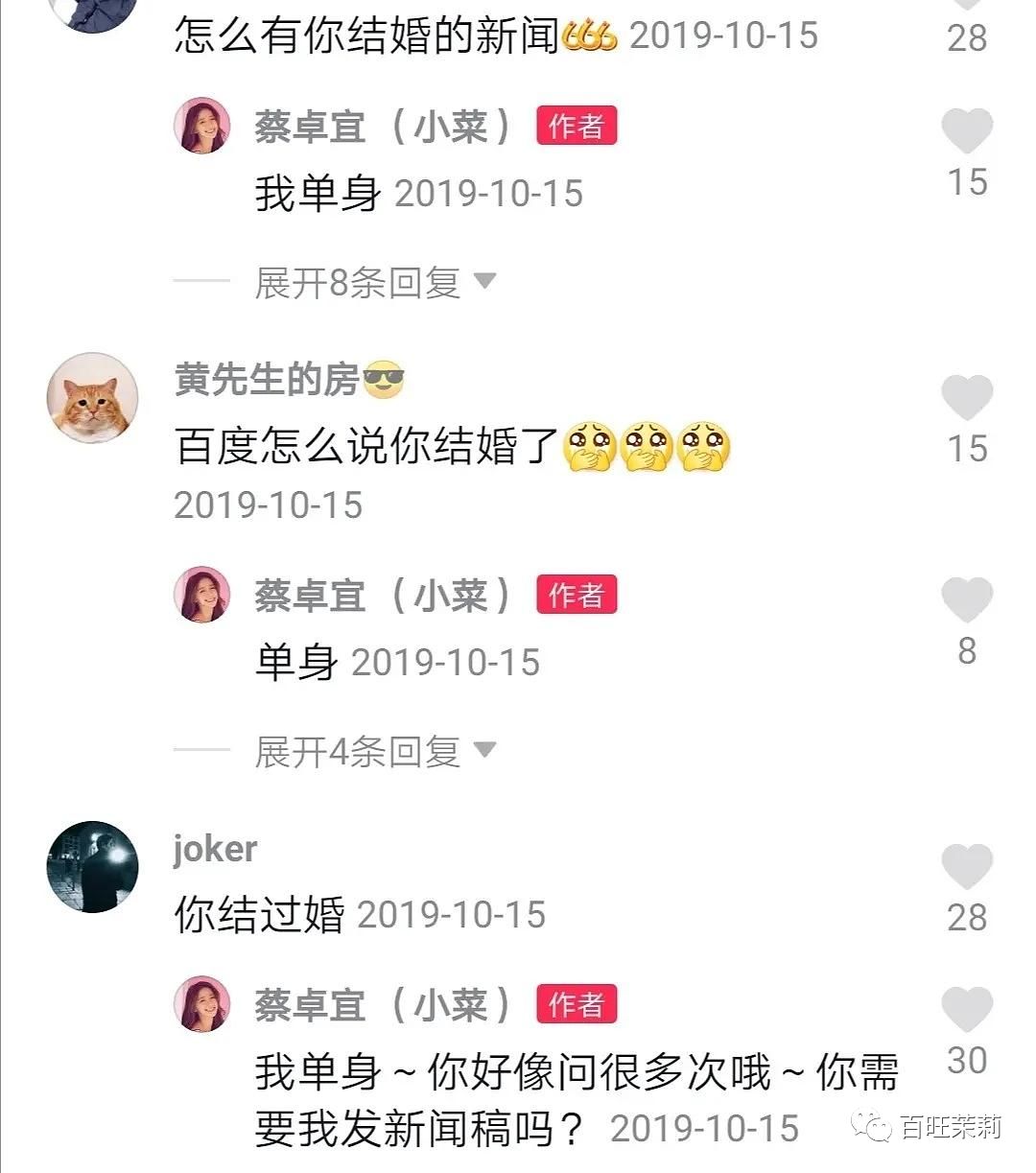Open the username 黄先生的房
1036x1173 pixels.
pyautogui.click(x=267, y=380)
